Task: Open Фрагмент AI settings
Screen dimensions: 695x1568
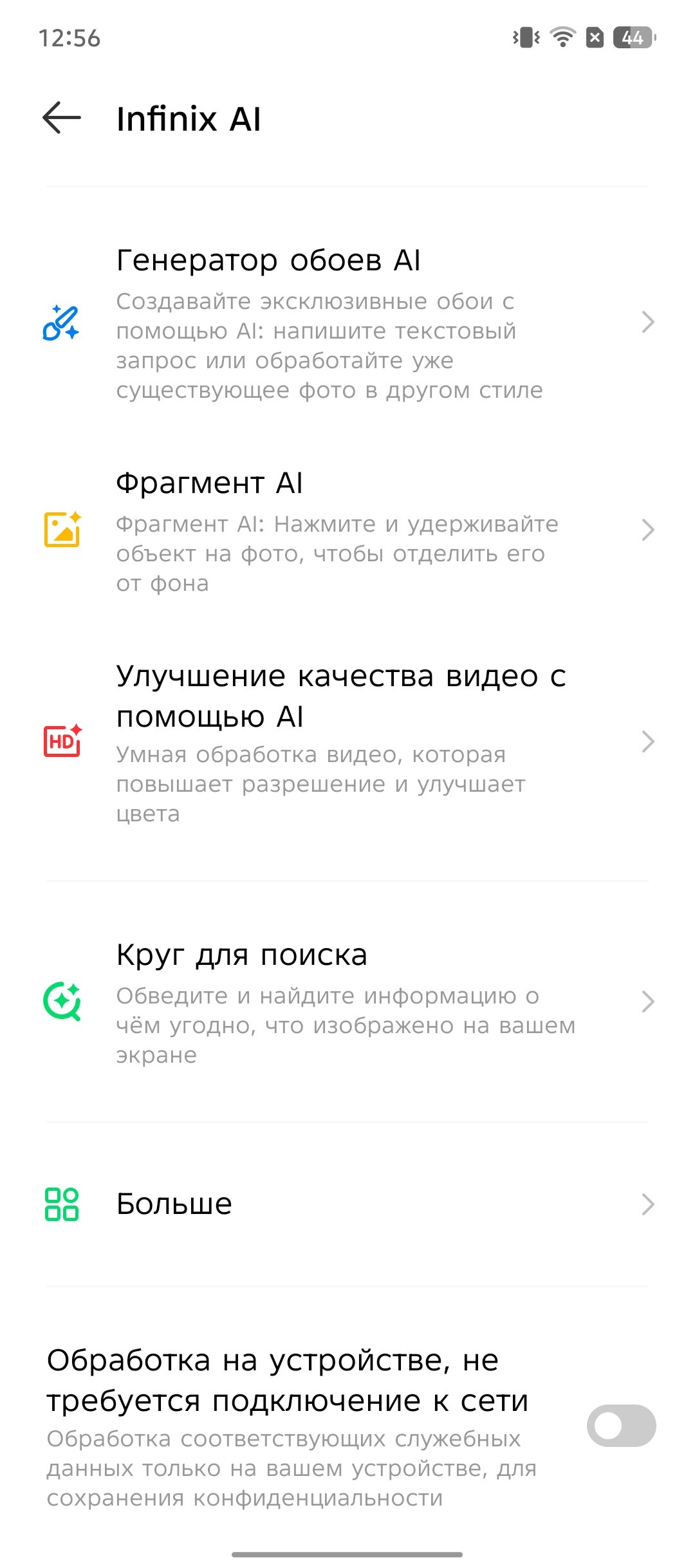Action: (x=347, y=530)
